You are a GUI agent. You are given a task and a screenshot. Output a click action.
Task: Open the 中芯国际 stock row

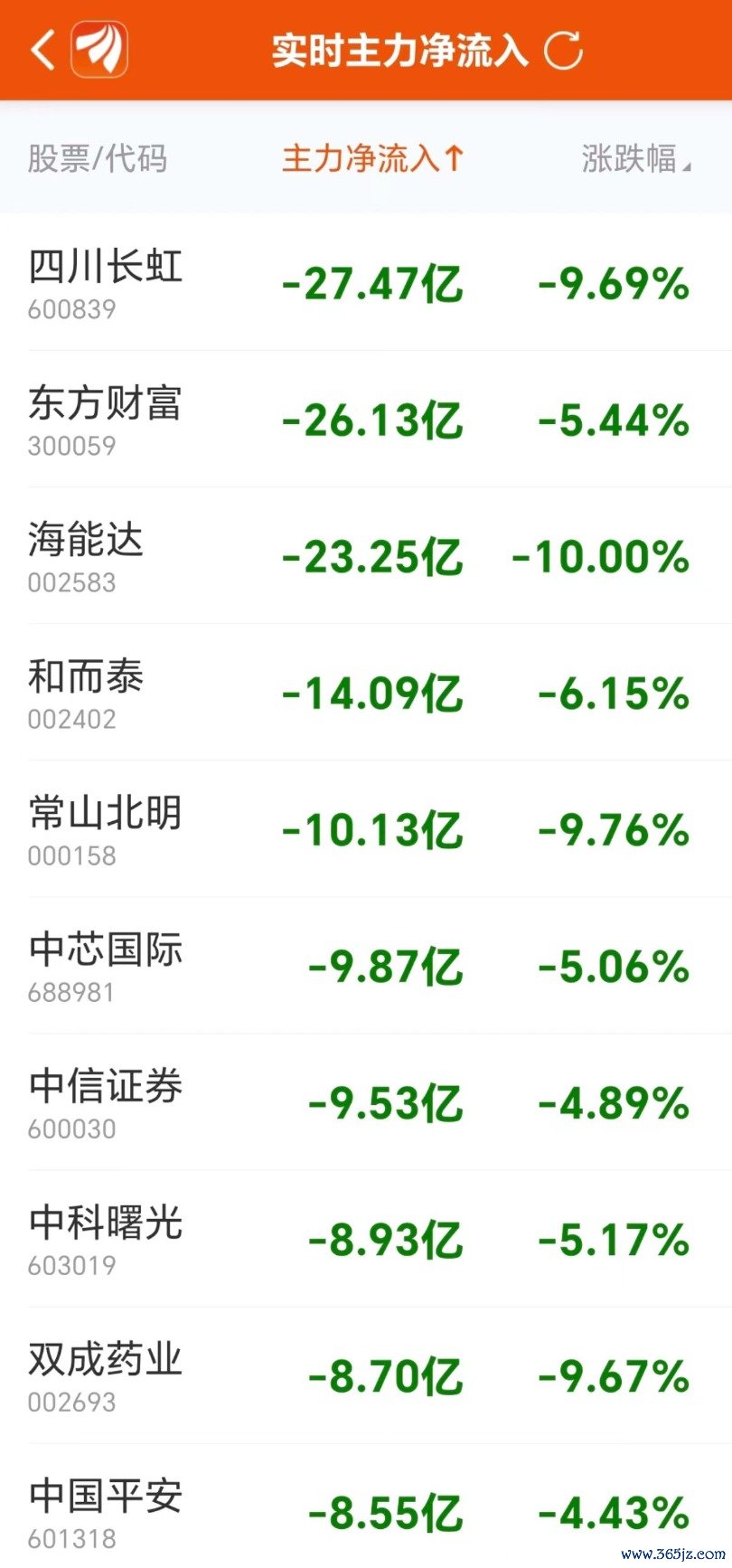[x=366, y=966]
